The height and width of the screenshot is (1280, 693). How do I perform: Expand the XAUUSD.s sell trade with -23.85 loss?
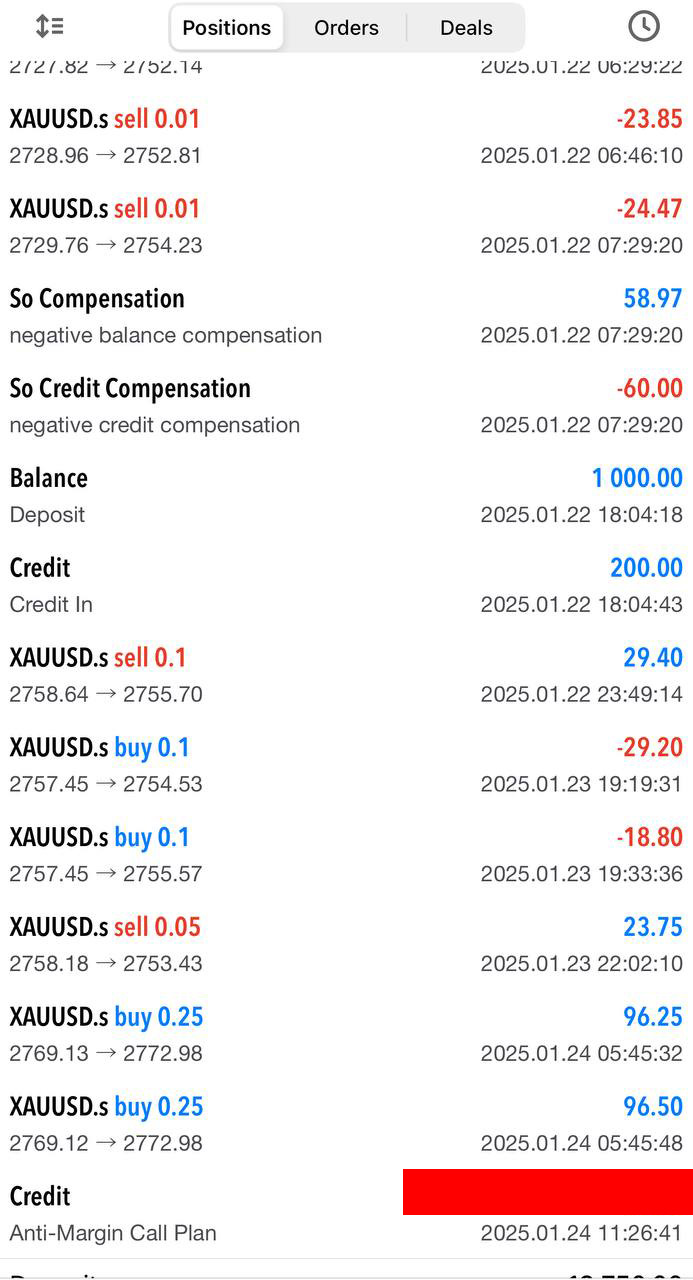click(x=346, y=136)
